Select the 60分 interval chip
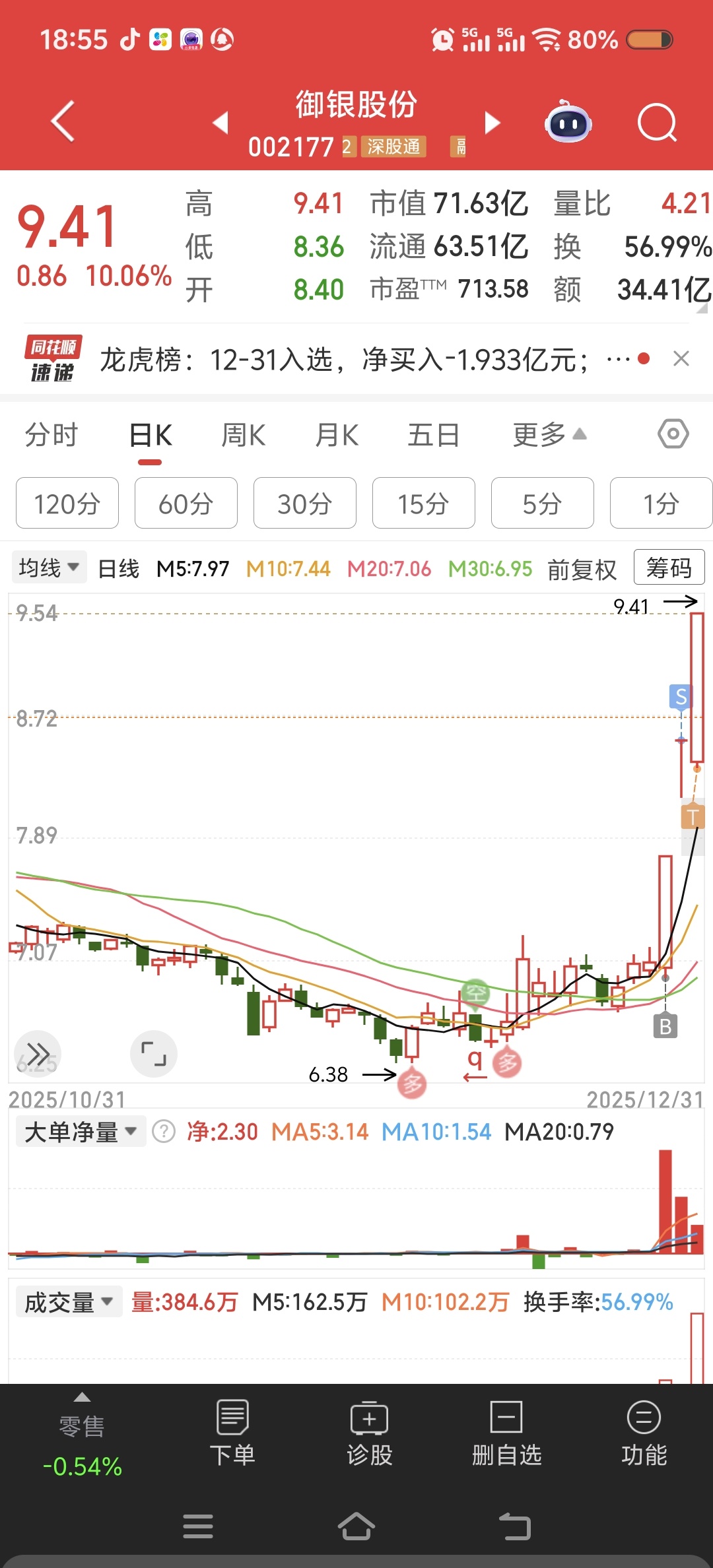 [186, 504]
